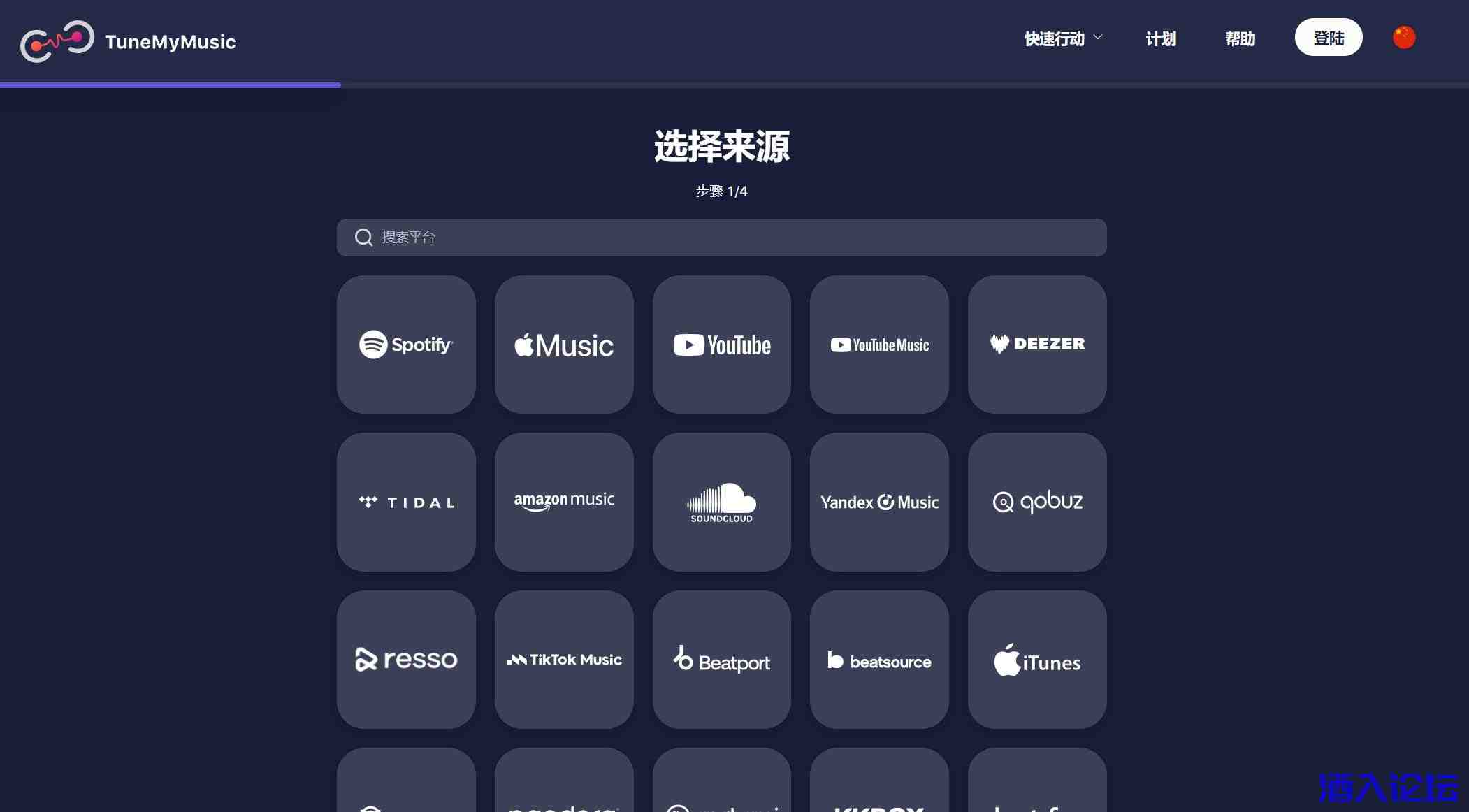Pick the YouTube source tile
This screenshot has width=1469, height=812.
click(721, 345)
